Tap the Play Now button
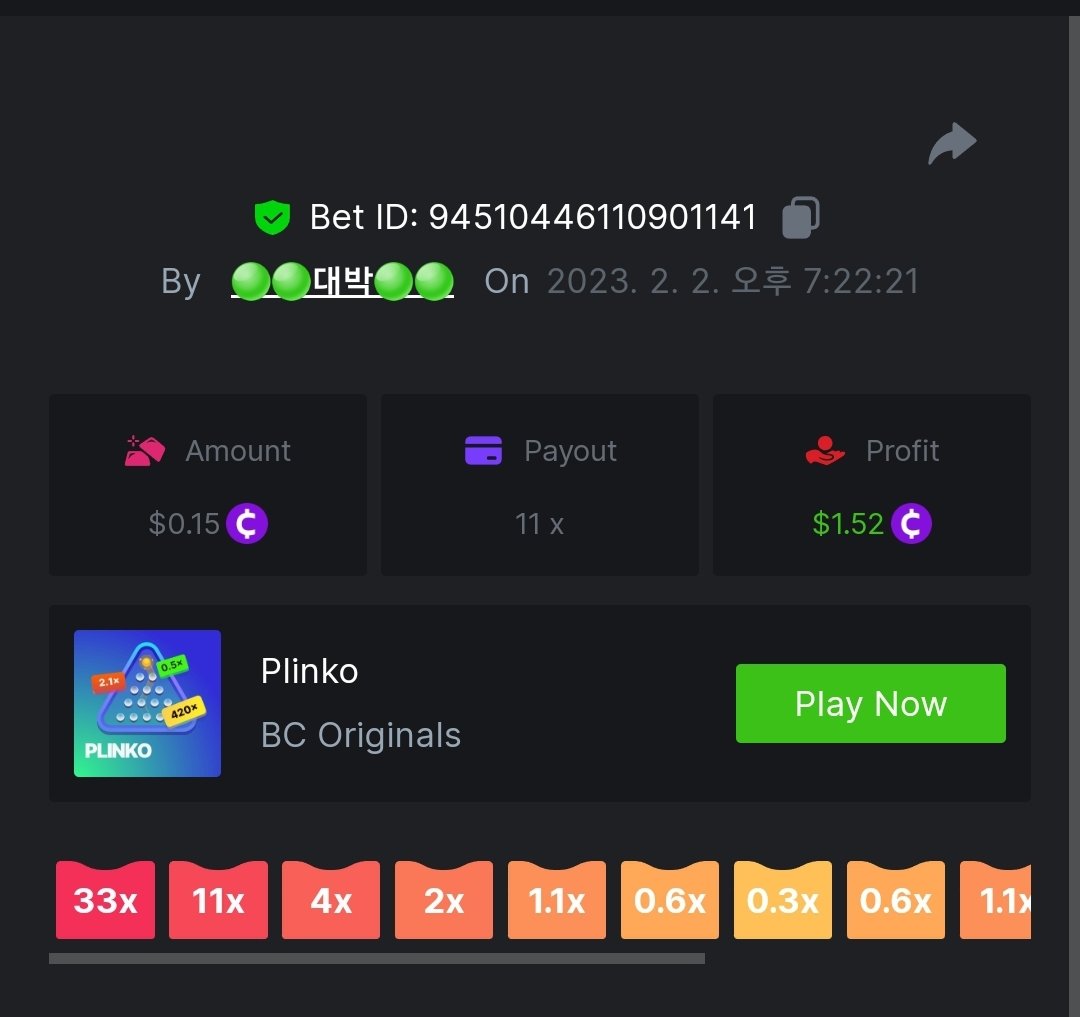 pos(870,703)
